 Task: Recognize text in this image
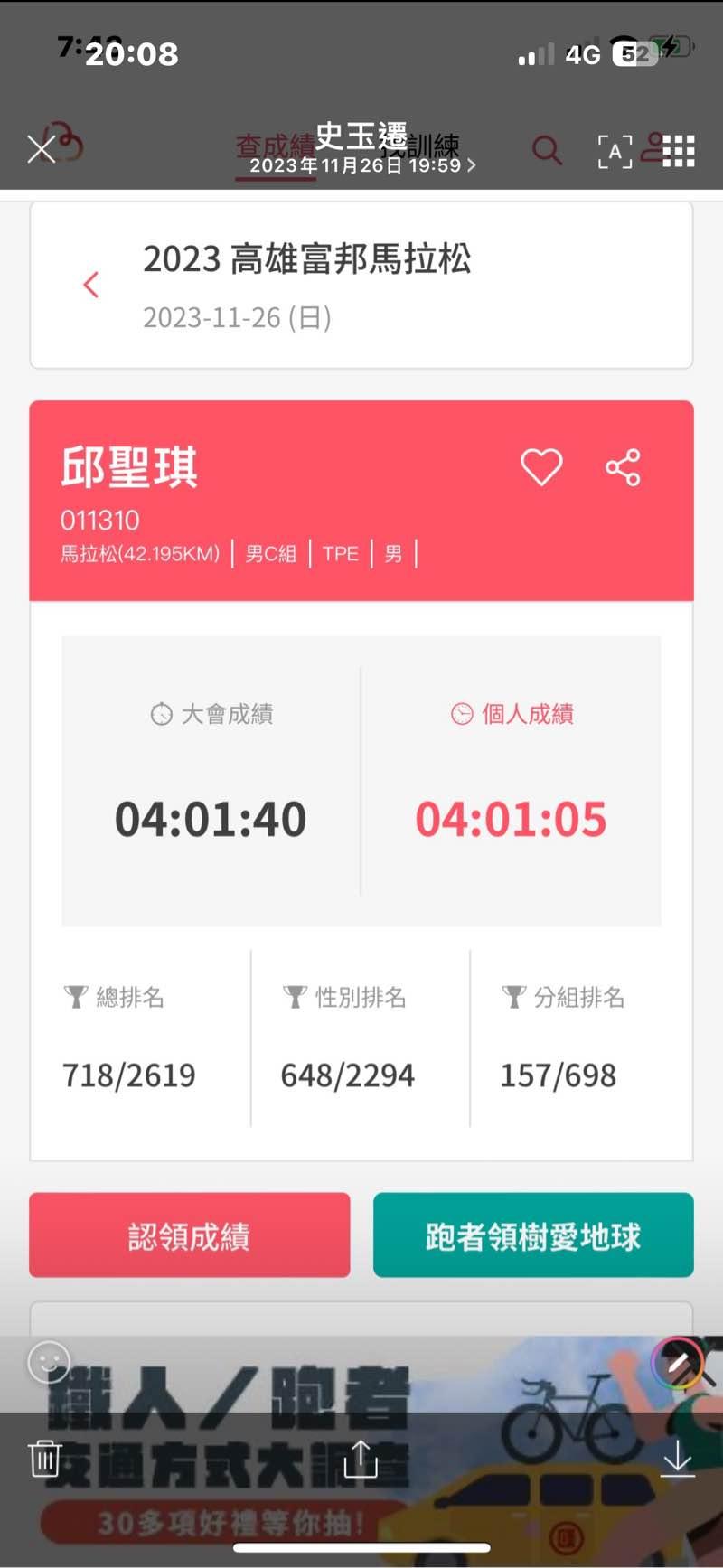point(615,152)
